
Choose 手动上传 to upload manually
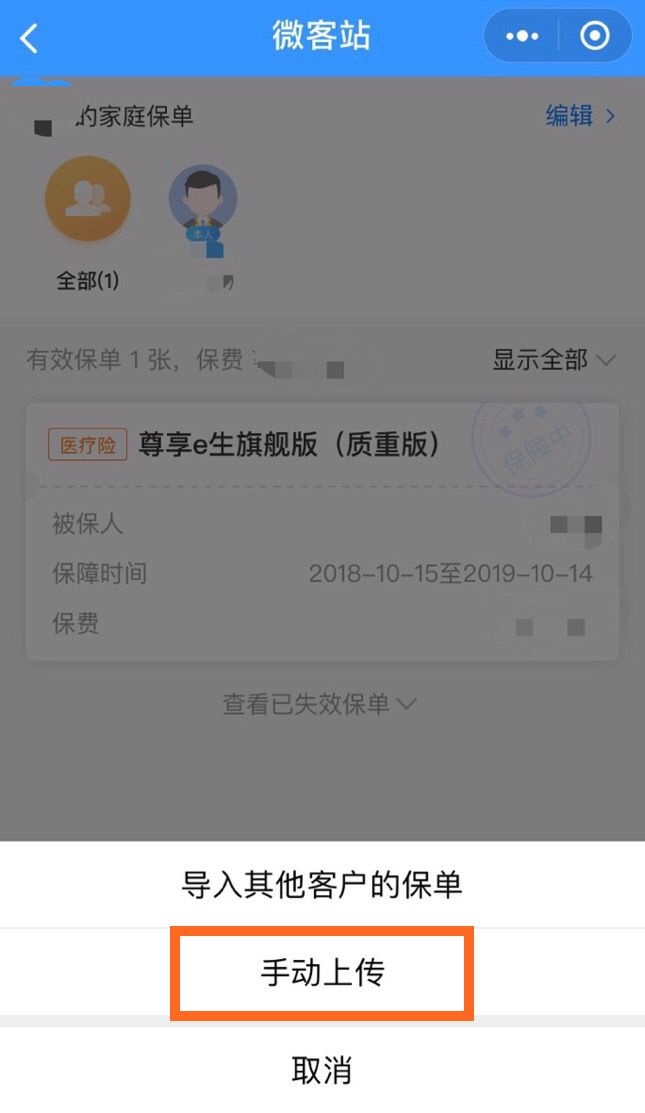[x=322, y=972]
